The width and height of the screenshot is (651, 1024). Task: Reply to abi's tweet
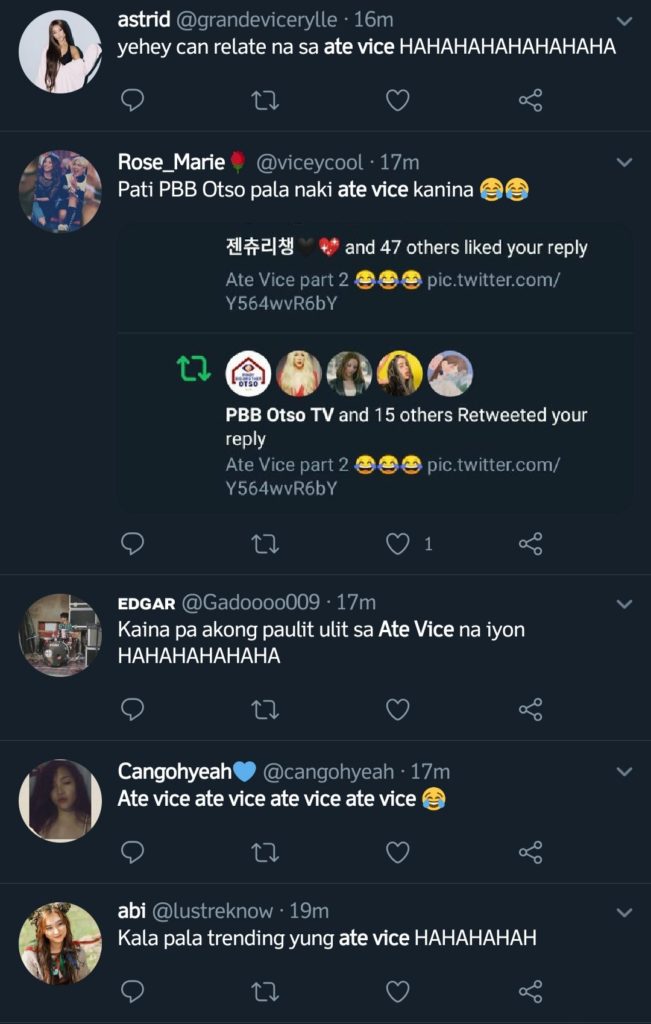pyautogui.click(x=132, y=991)
